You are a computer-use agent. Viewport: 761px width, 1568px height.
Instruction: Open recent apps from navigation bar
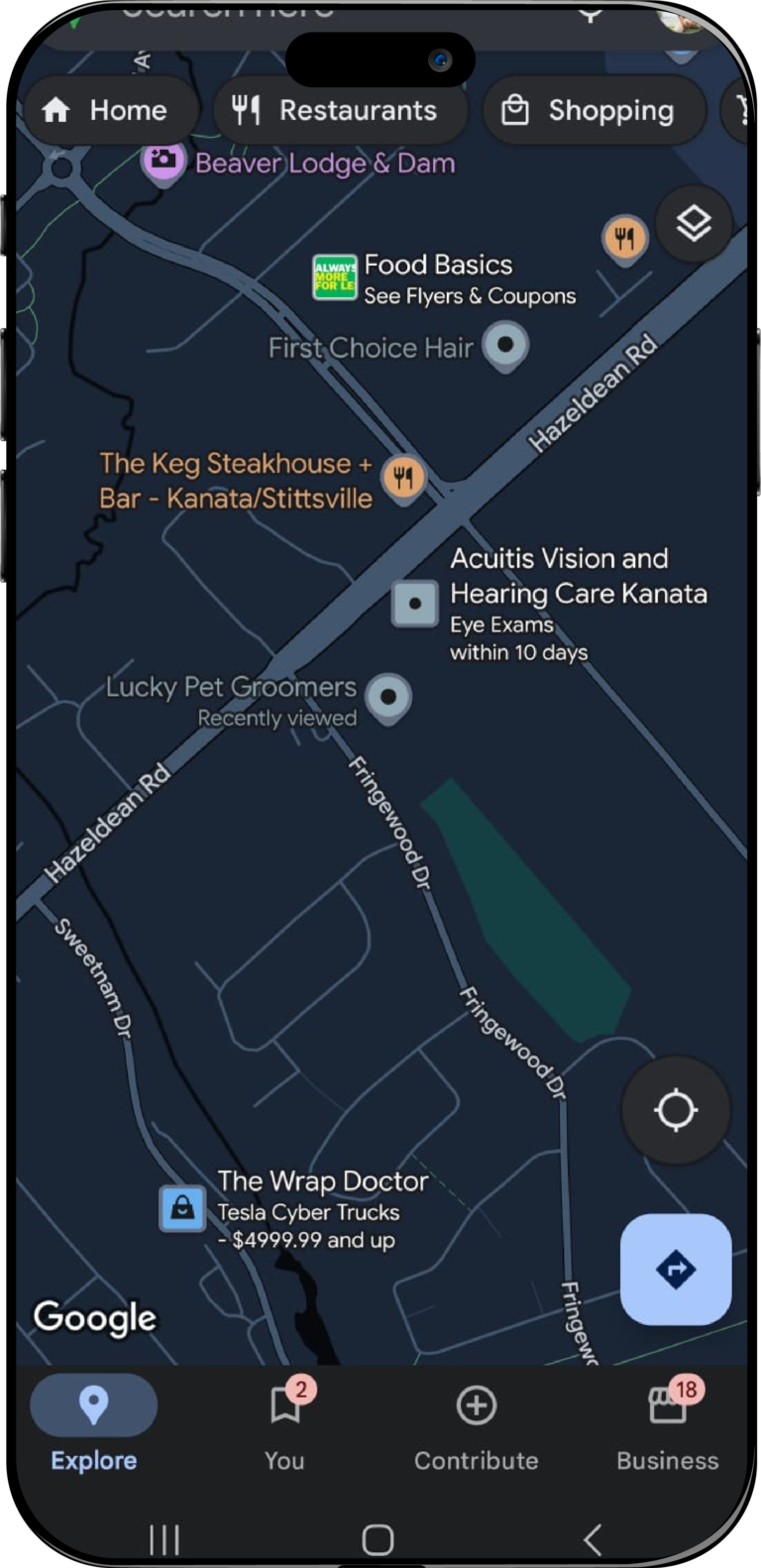pyautogui.click(x=164, y=1539)
